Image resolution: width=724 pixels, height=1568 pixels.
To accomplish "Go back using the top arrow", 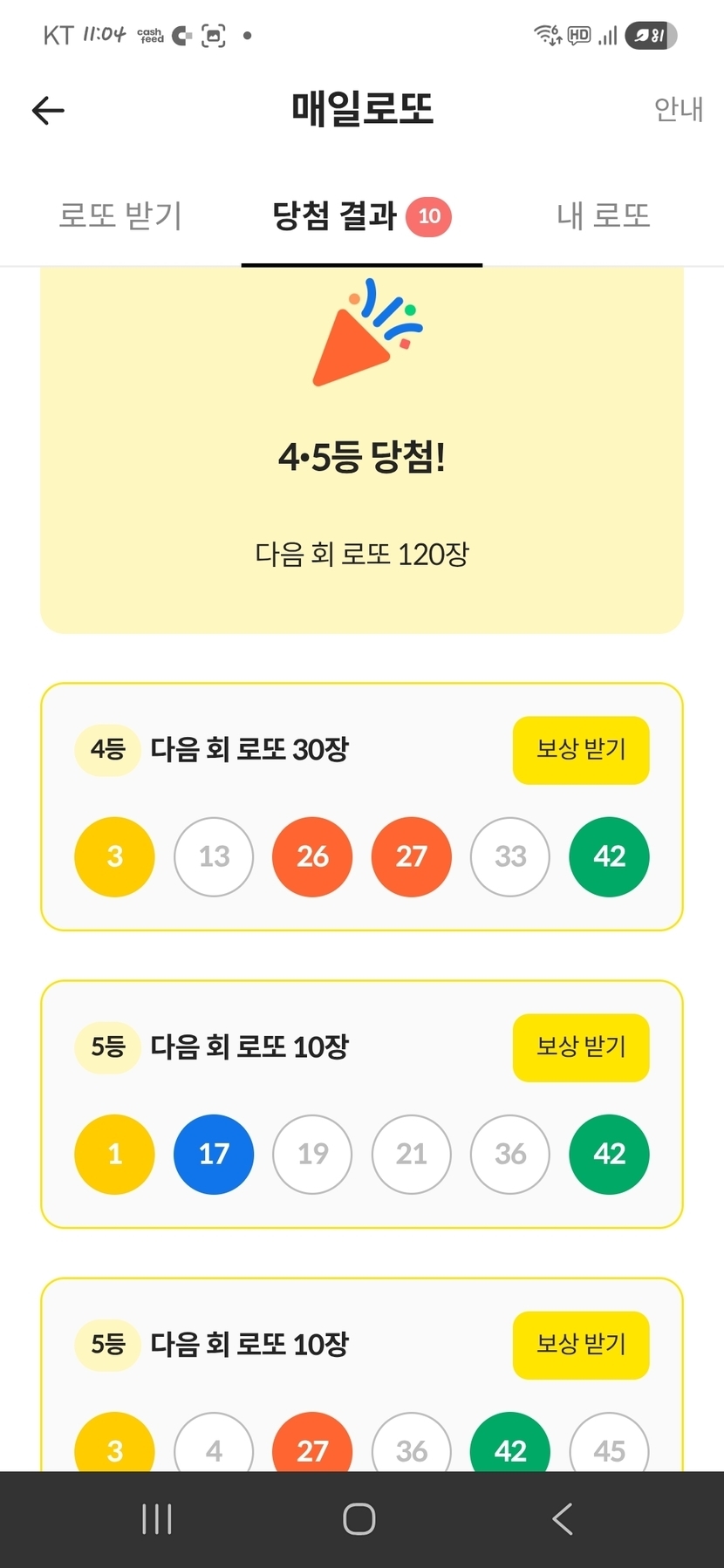I will coord(48,111).
